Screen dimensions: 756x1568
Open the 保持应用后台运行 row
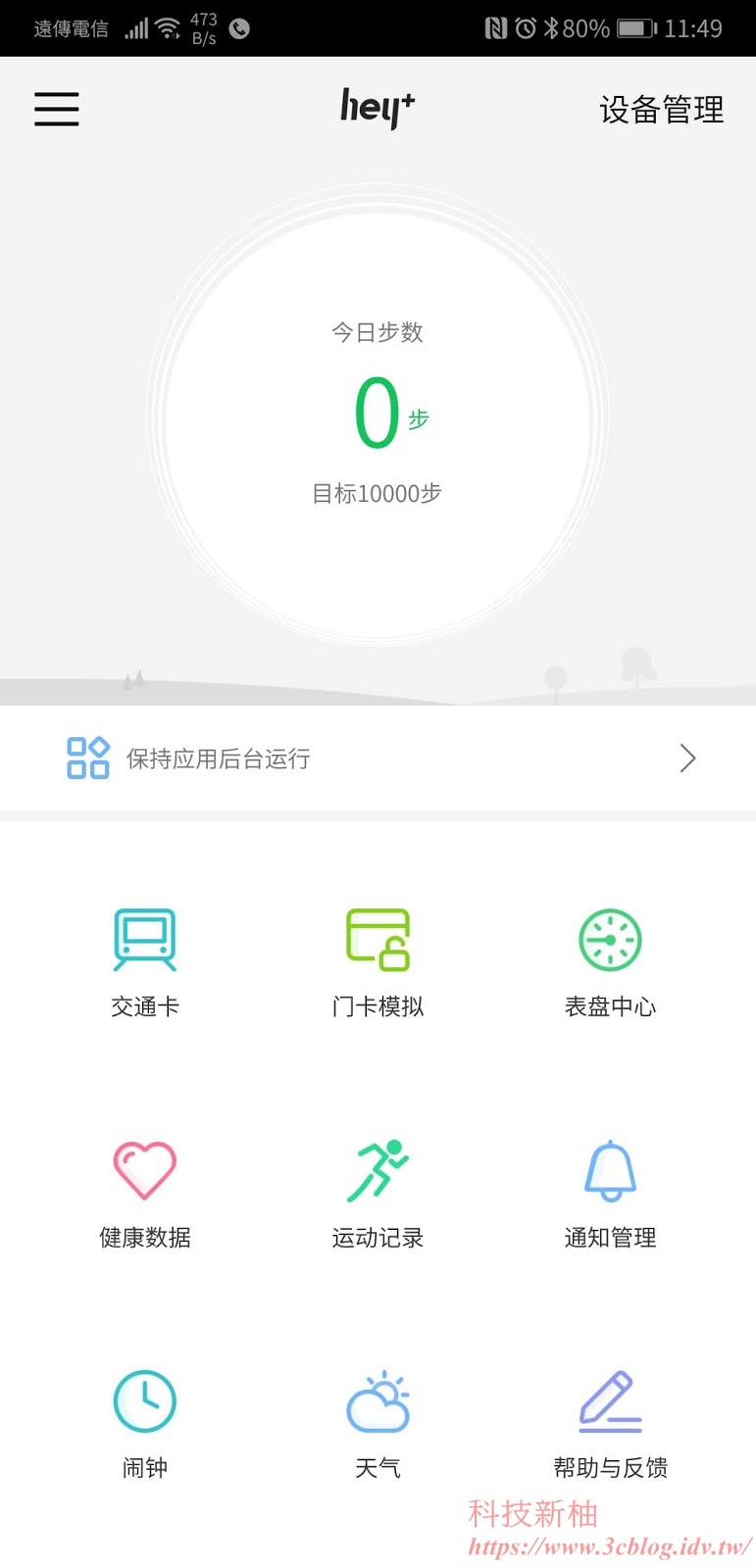(x=378, y=759)
